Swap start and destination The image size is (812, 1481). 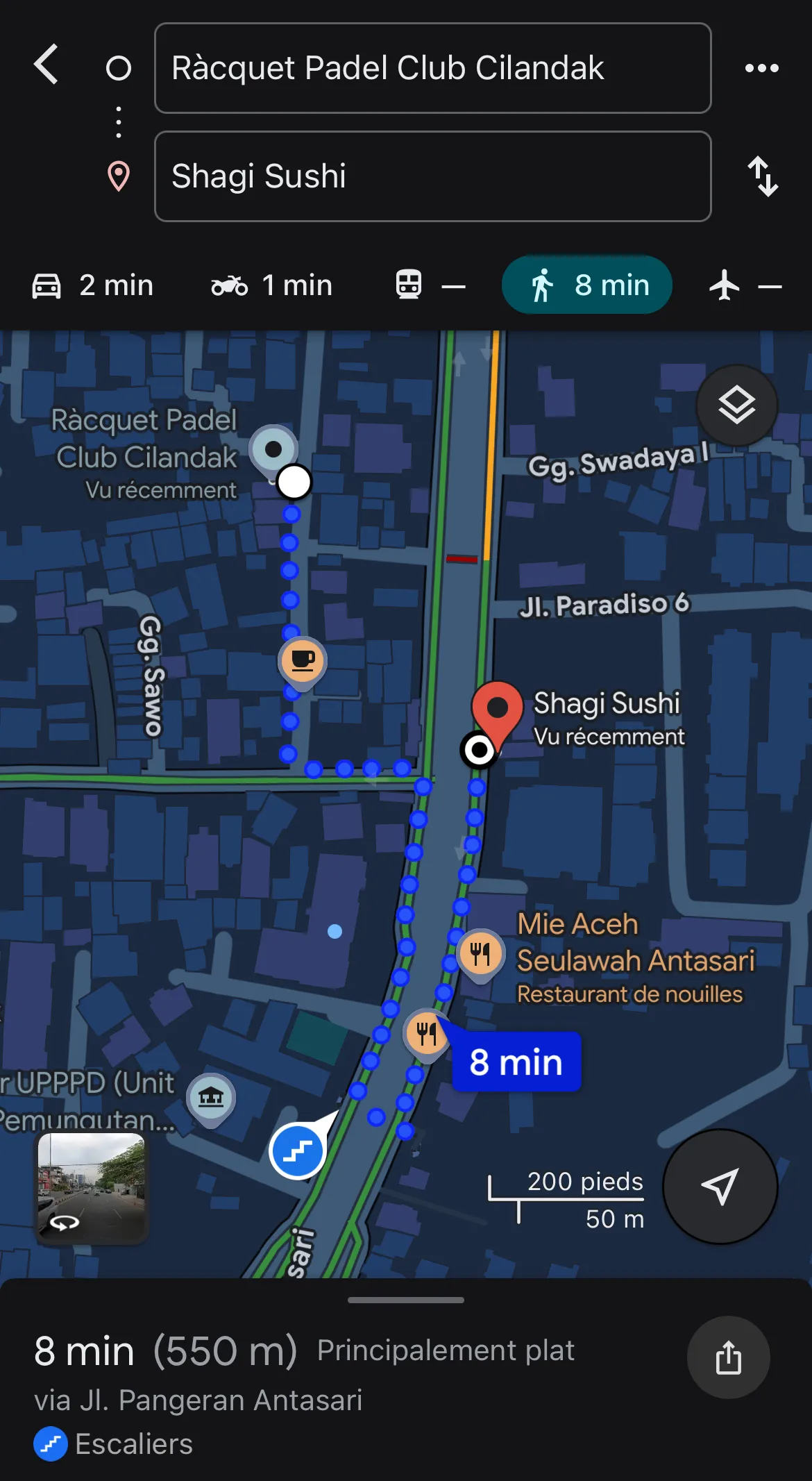point(762,176)
